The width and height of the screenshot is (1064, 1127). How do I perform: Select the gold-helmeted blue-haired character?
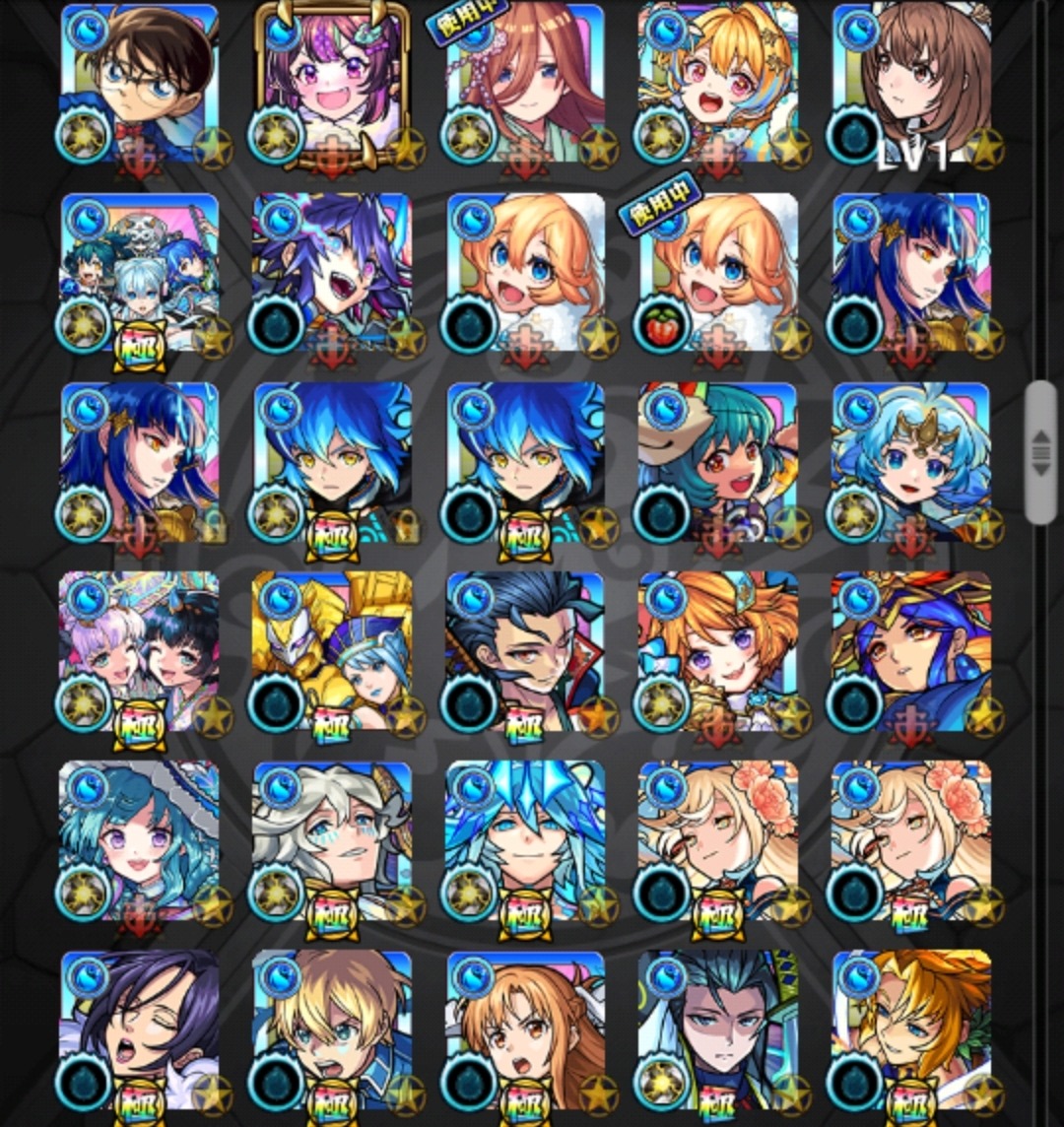coord(911,651)
